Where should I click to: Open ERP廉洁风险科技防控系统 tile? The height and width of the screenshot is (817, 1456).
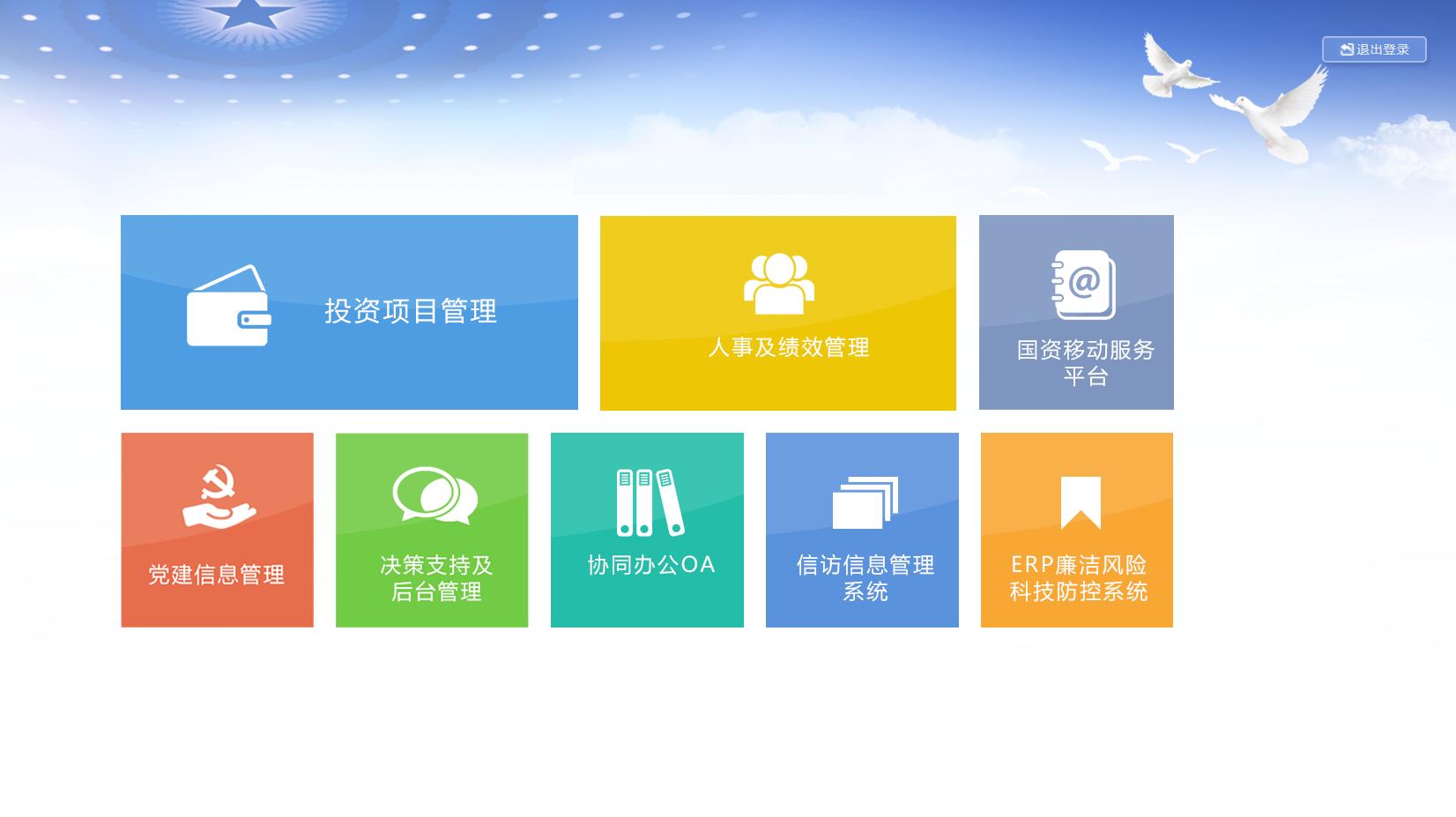pyautogui.click(x=1076, y=530)
